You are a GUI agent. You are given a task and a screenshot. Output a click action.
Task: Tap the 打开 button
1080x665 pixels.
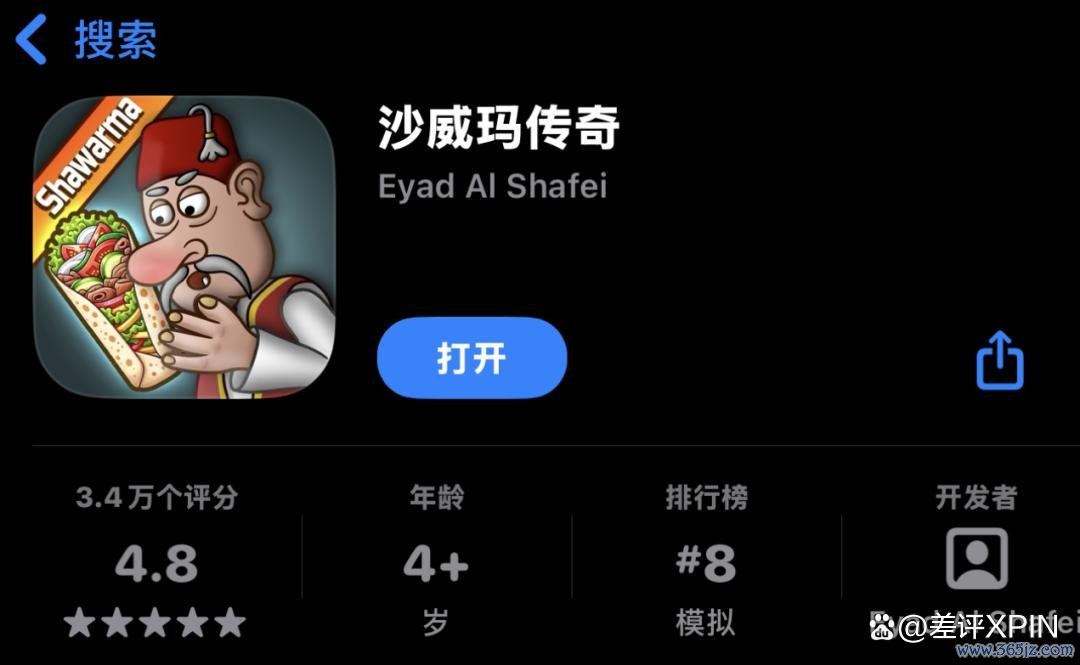472,358
